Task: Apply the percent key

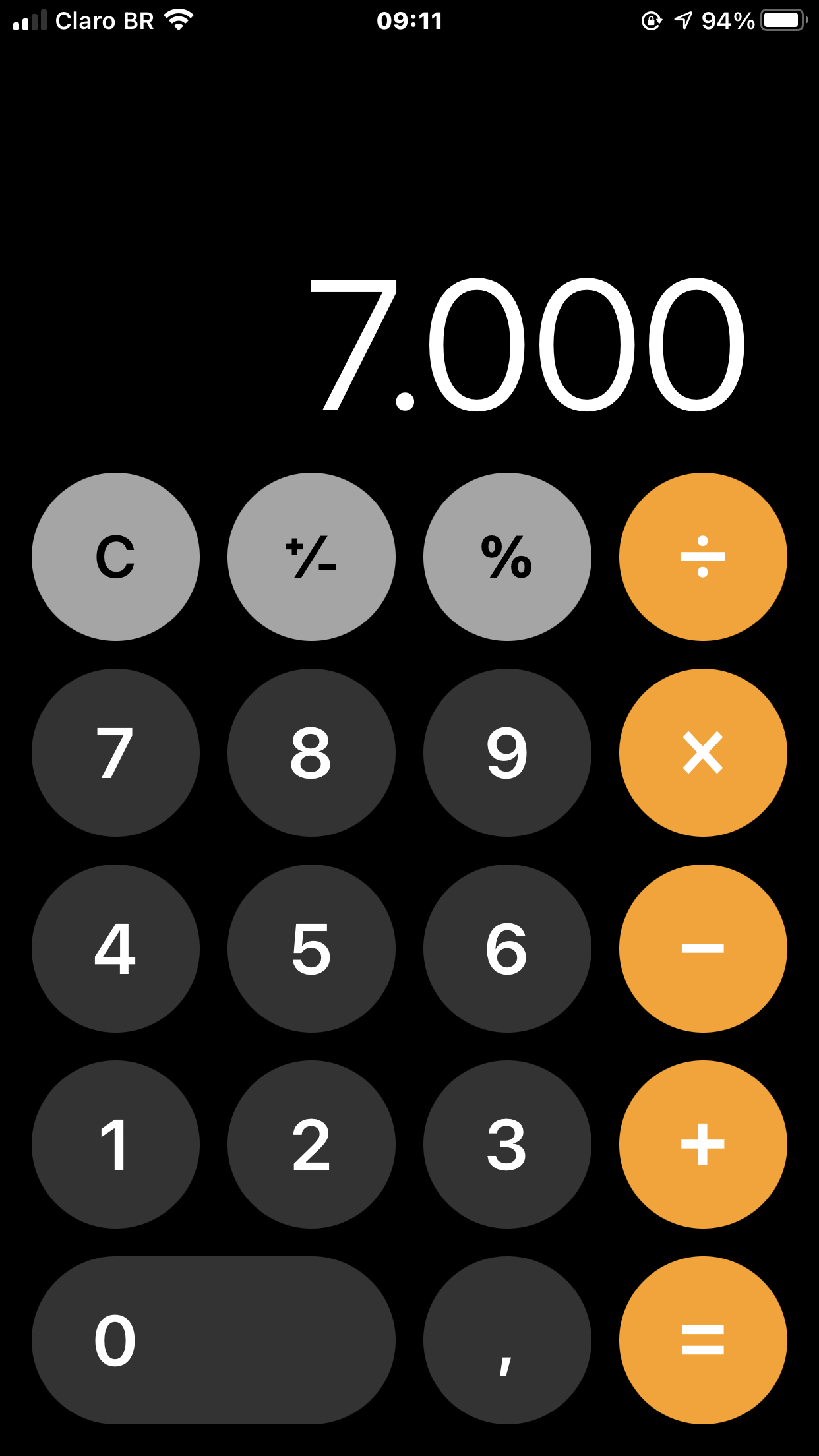Action: (507, 557)
